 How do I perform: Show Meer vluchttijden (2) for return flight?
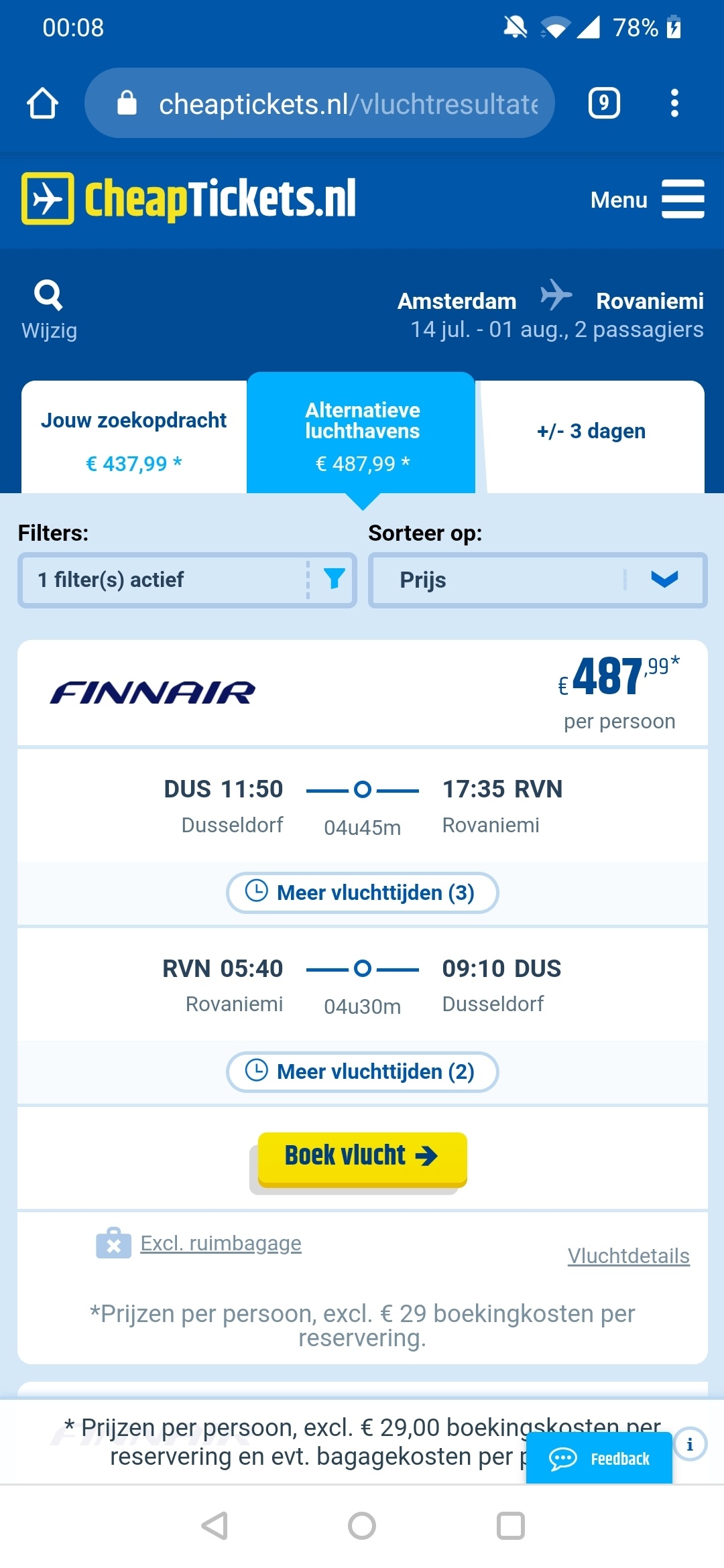point(362,1071)
